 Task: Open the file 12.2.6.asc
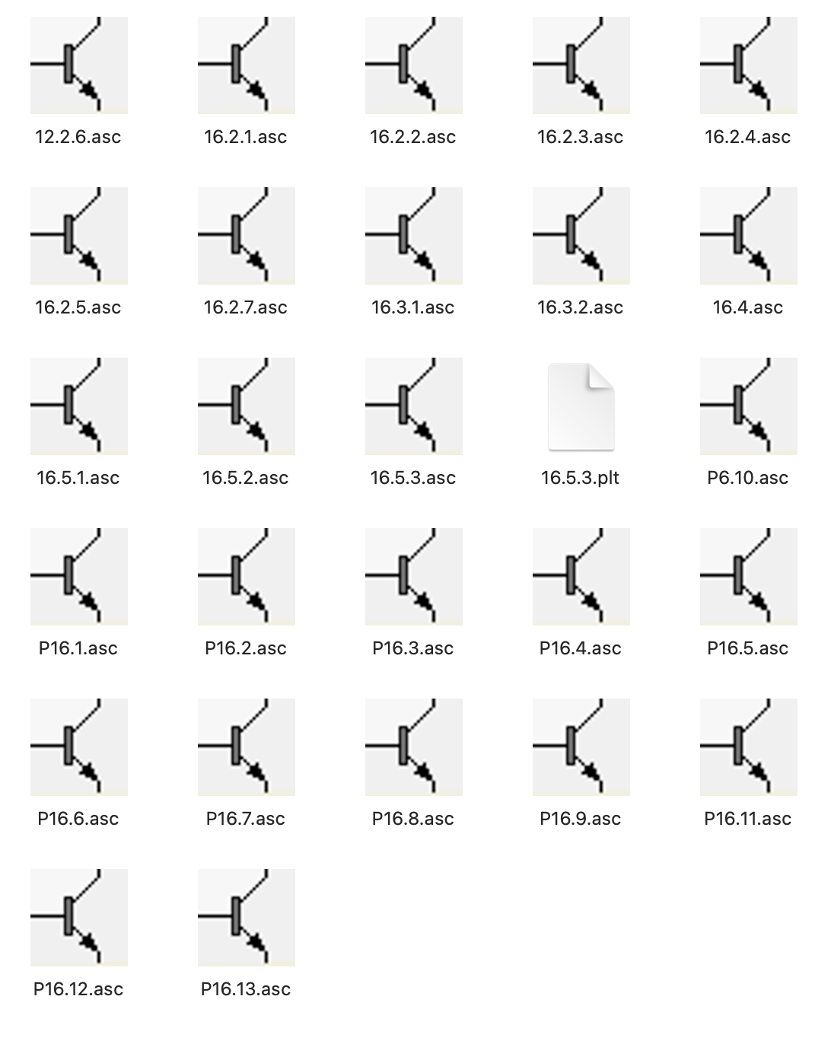coord(78,66)
